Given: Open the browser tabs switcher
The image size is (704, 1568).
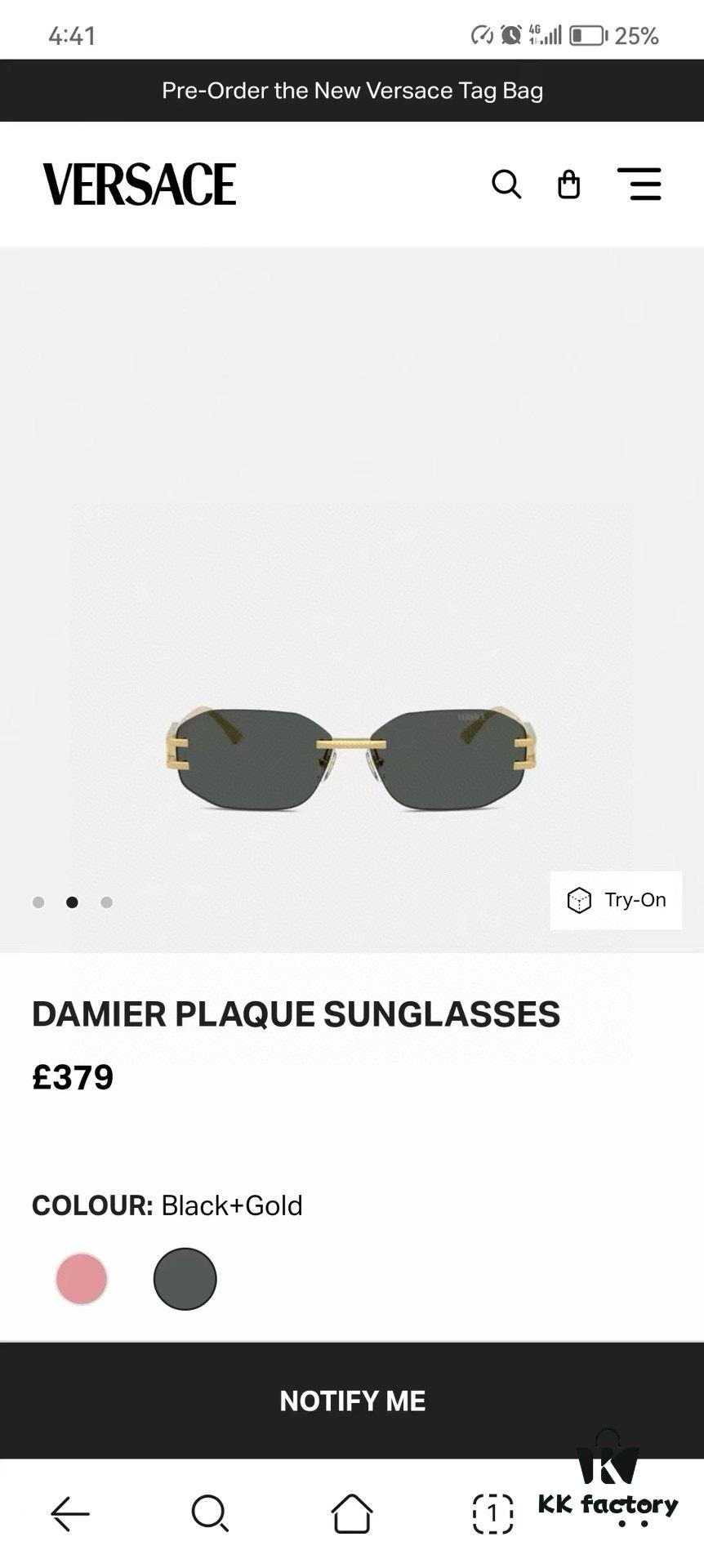Looking at the screenshot, I should click(492, 1513).
